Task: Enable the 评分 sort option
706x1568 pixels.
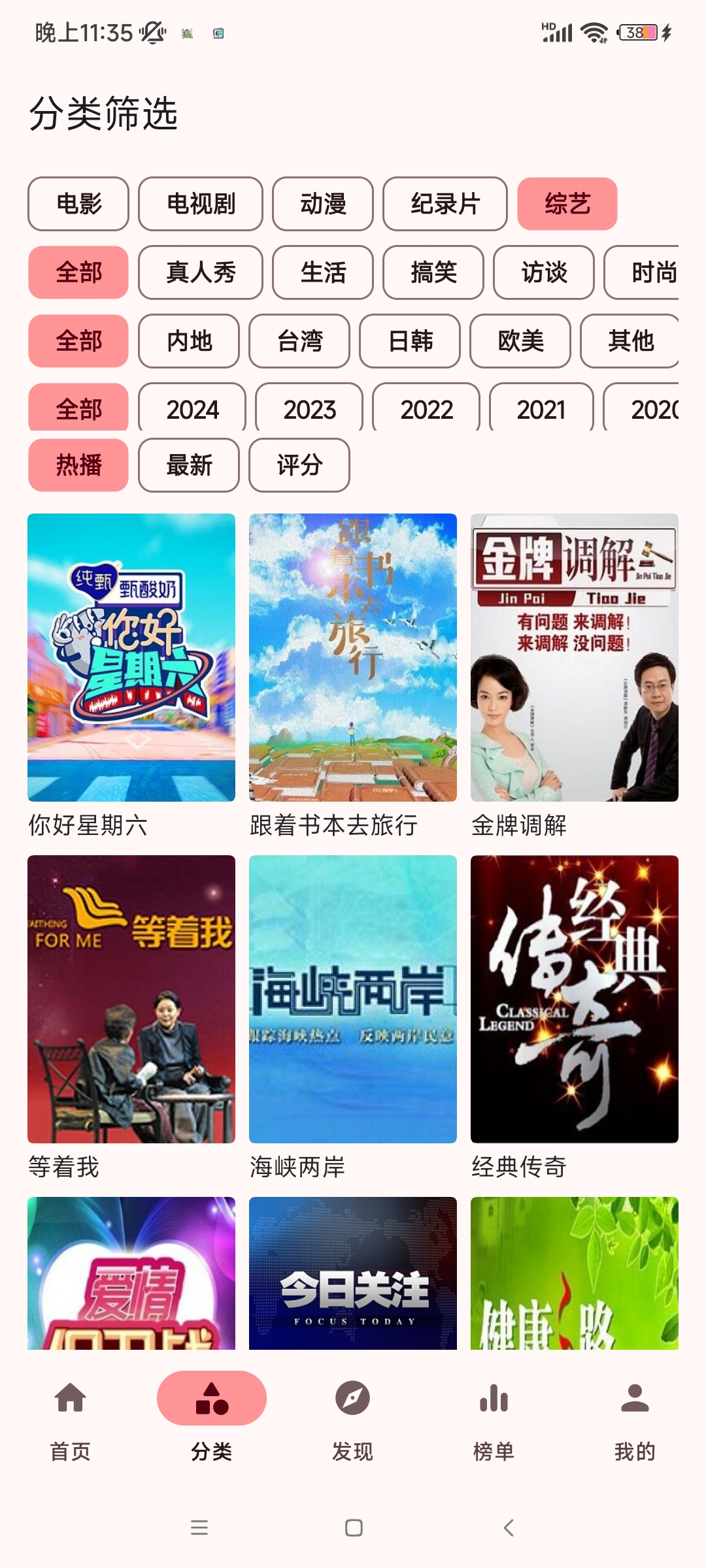Action: 300,465
